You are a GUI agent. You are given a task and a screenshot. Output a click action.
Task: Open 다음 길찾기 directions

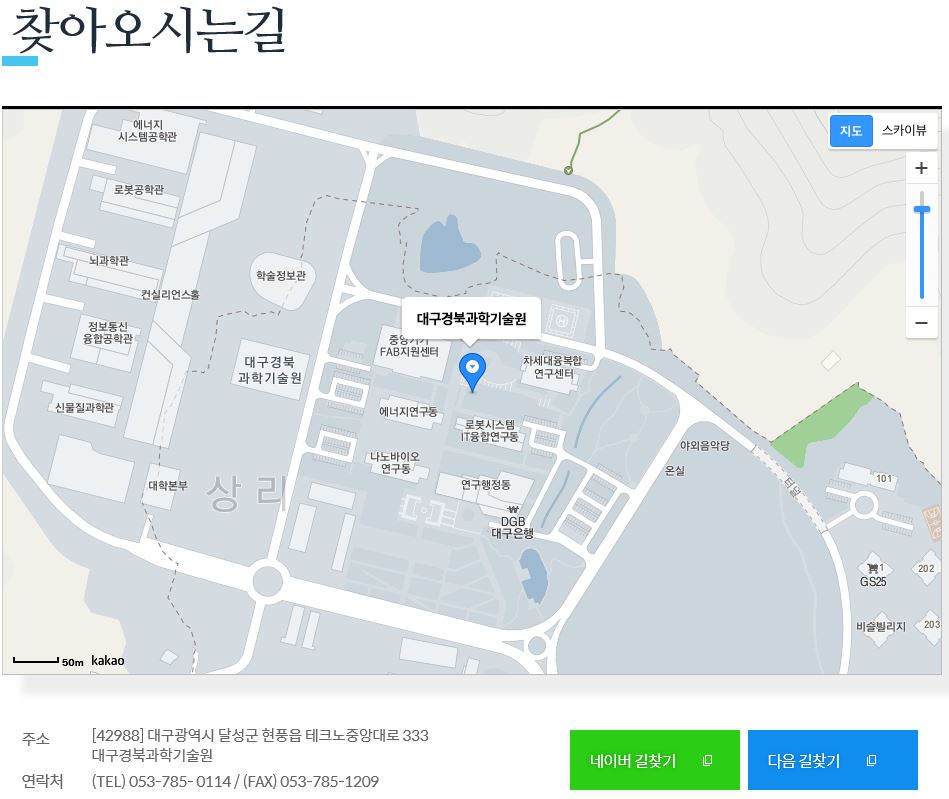click(x=832, y=761)
